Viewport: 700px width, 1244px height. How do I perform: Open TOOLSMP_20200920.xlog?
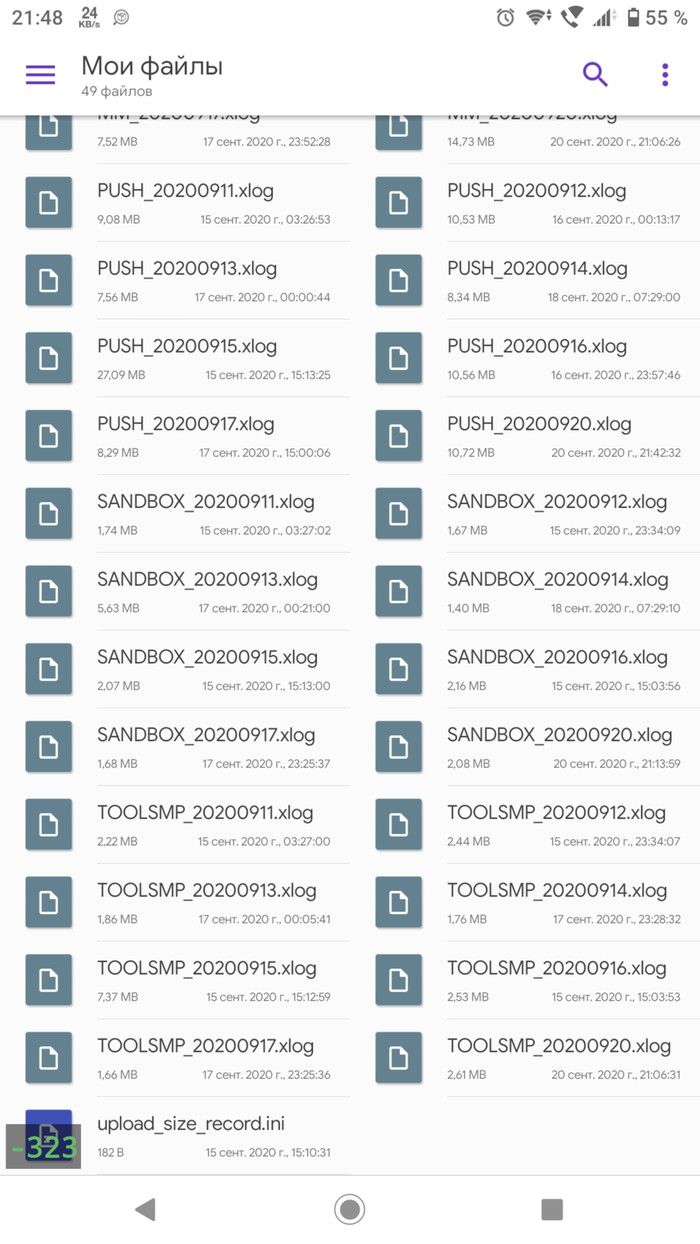click(558, 1057)
